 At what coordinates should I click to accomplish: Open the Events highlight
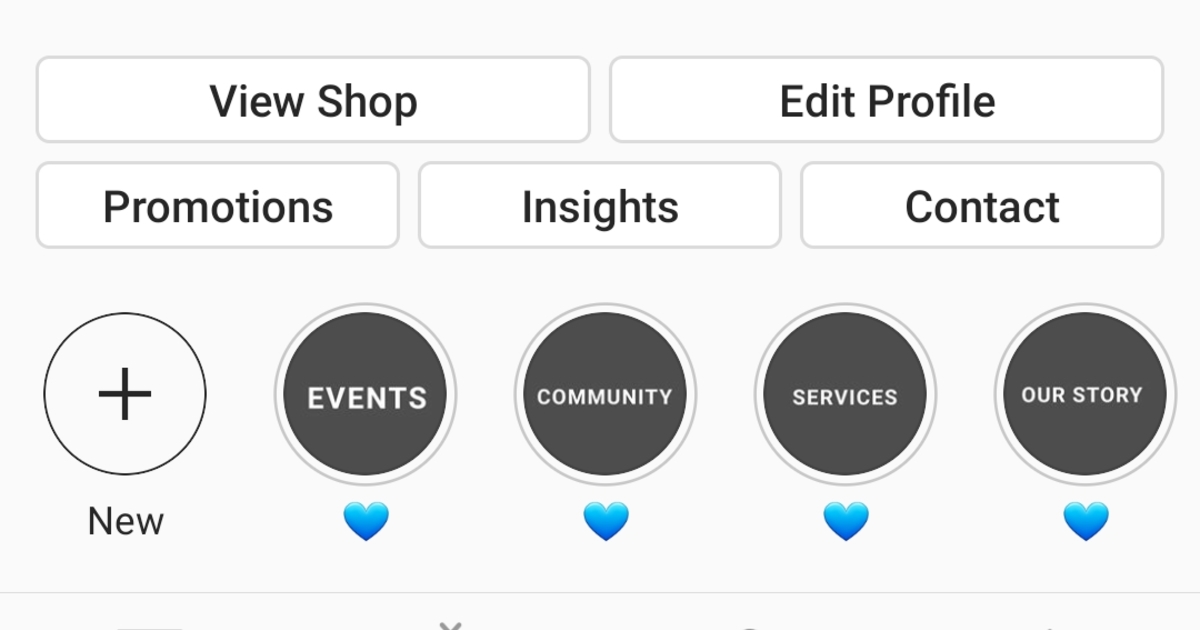[x=366, y=395]
